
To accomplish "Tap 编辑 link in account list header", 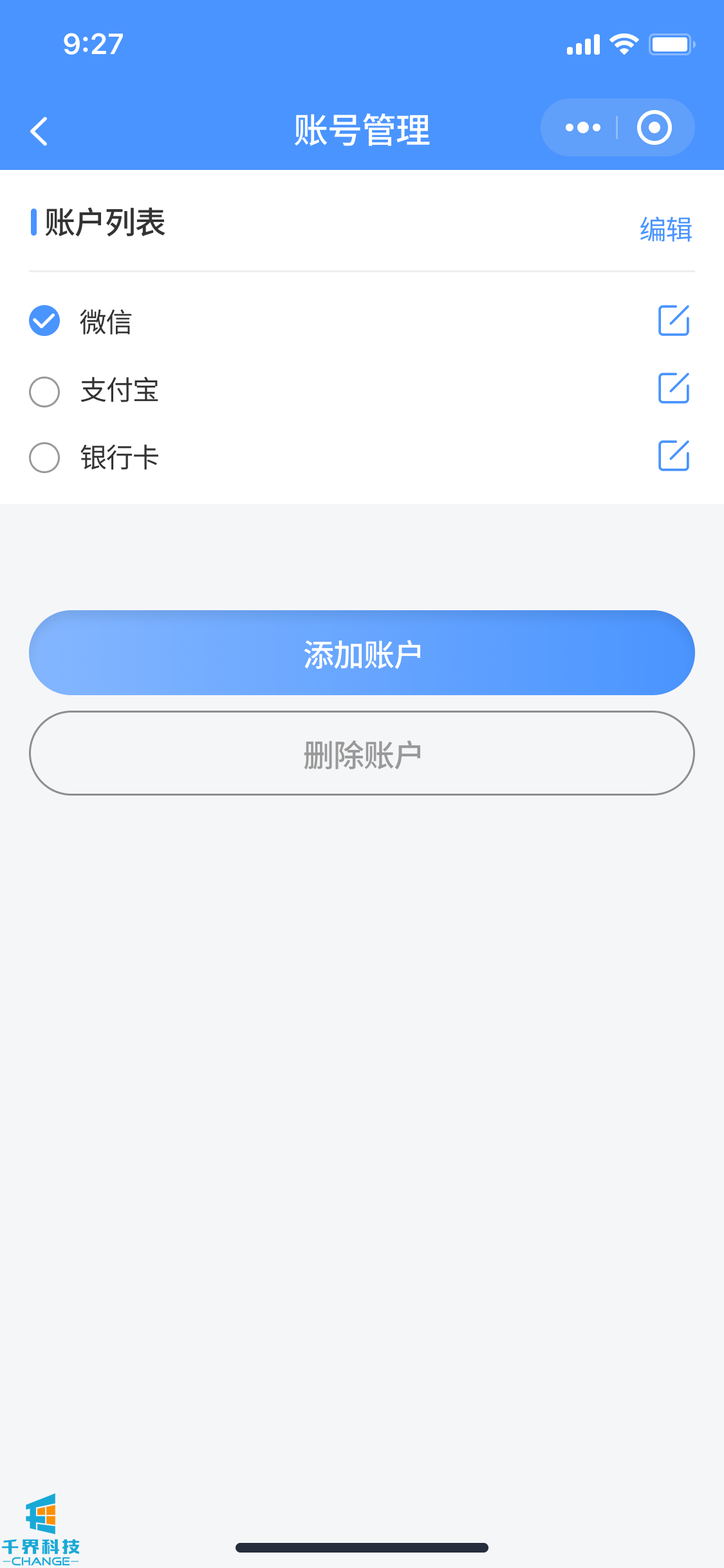I will pos(665,230).
